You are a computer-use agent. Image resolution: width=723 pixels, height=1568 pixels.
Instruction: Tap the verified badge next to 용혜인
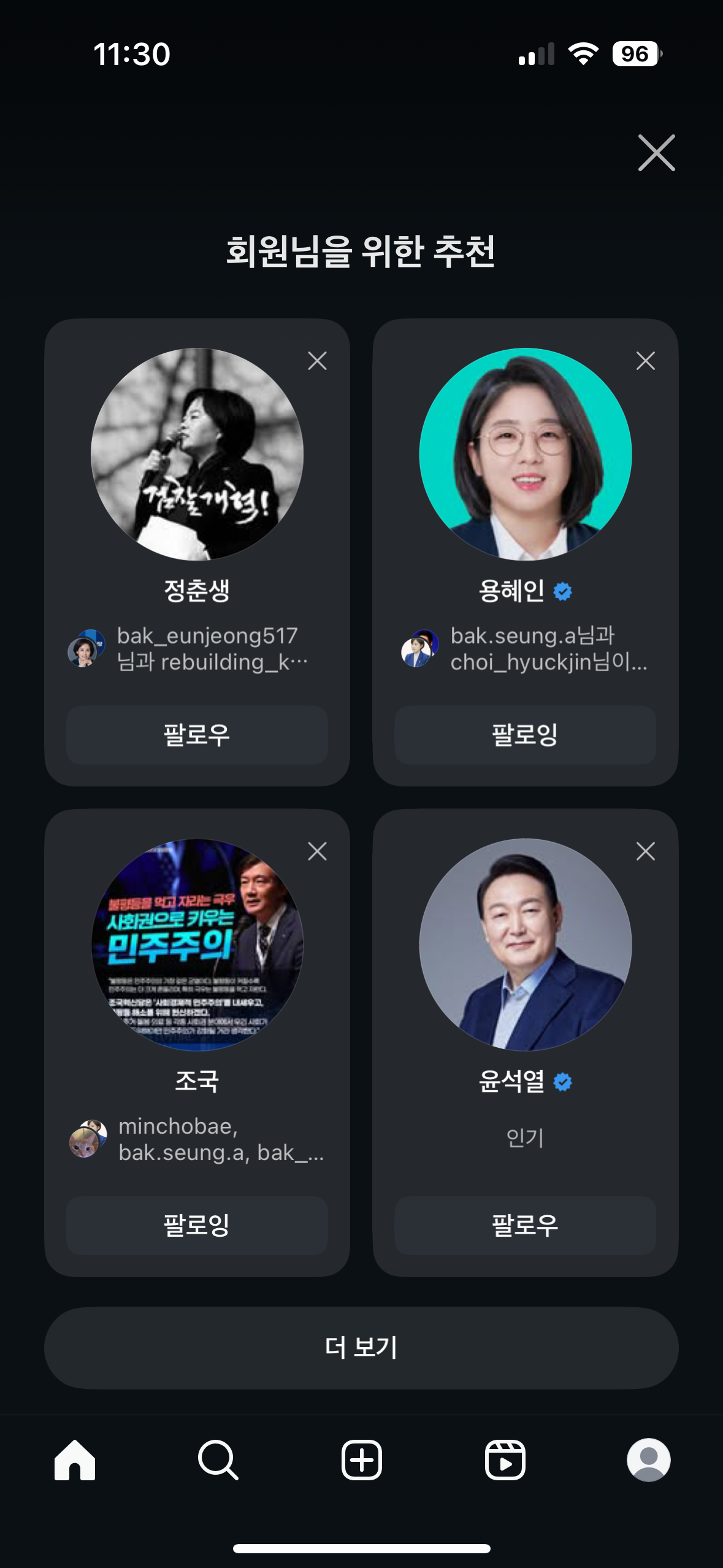click(562, 591)
